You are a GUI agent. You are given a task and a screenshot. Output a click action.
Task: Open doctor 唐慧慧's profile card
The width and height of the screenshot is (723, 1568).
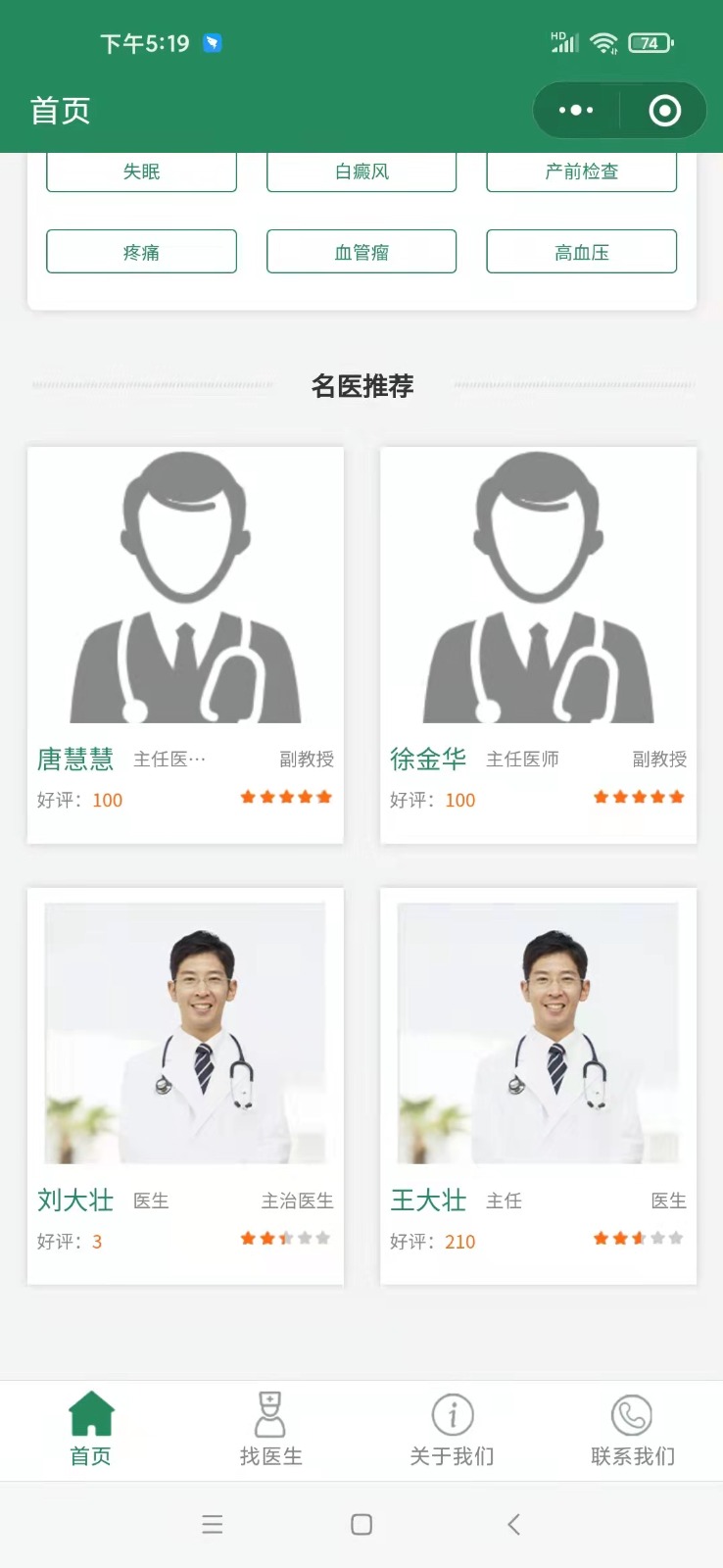click(x=185, y=645)
